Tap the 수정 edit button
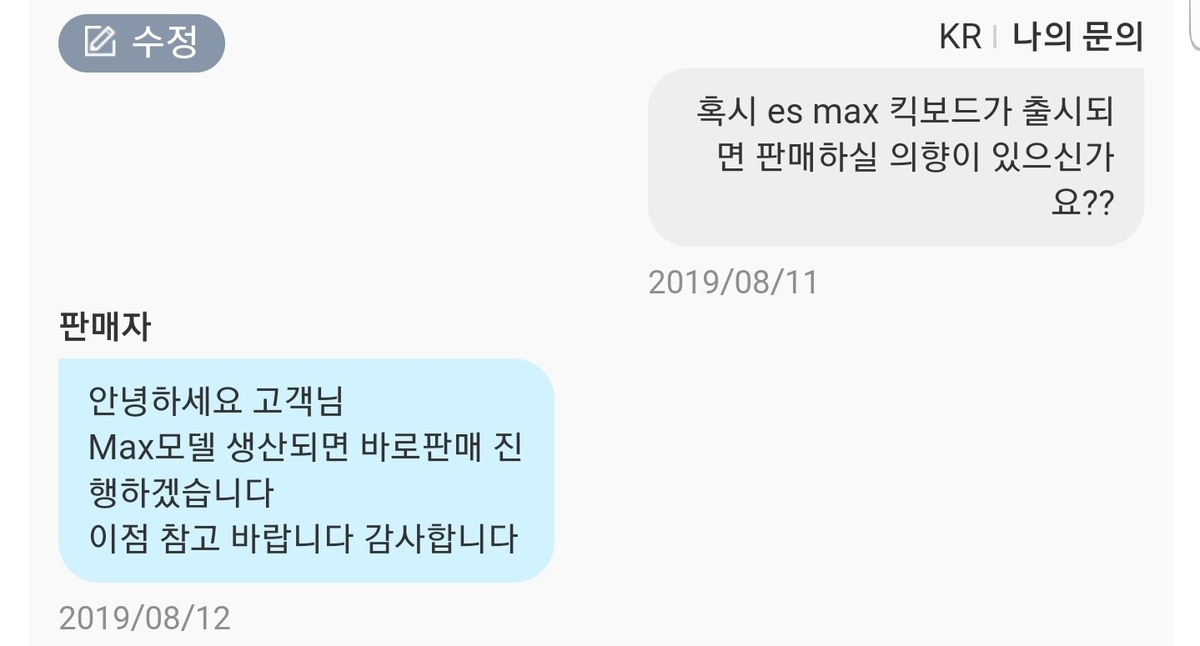Image resolution: width=1200 pixels, height=646 pixels. click(x=141, y=41)
